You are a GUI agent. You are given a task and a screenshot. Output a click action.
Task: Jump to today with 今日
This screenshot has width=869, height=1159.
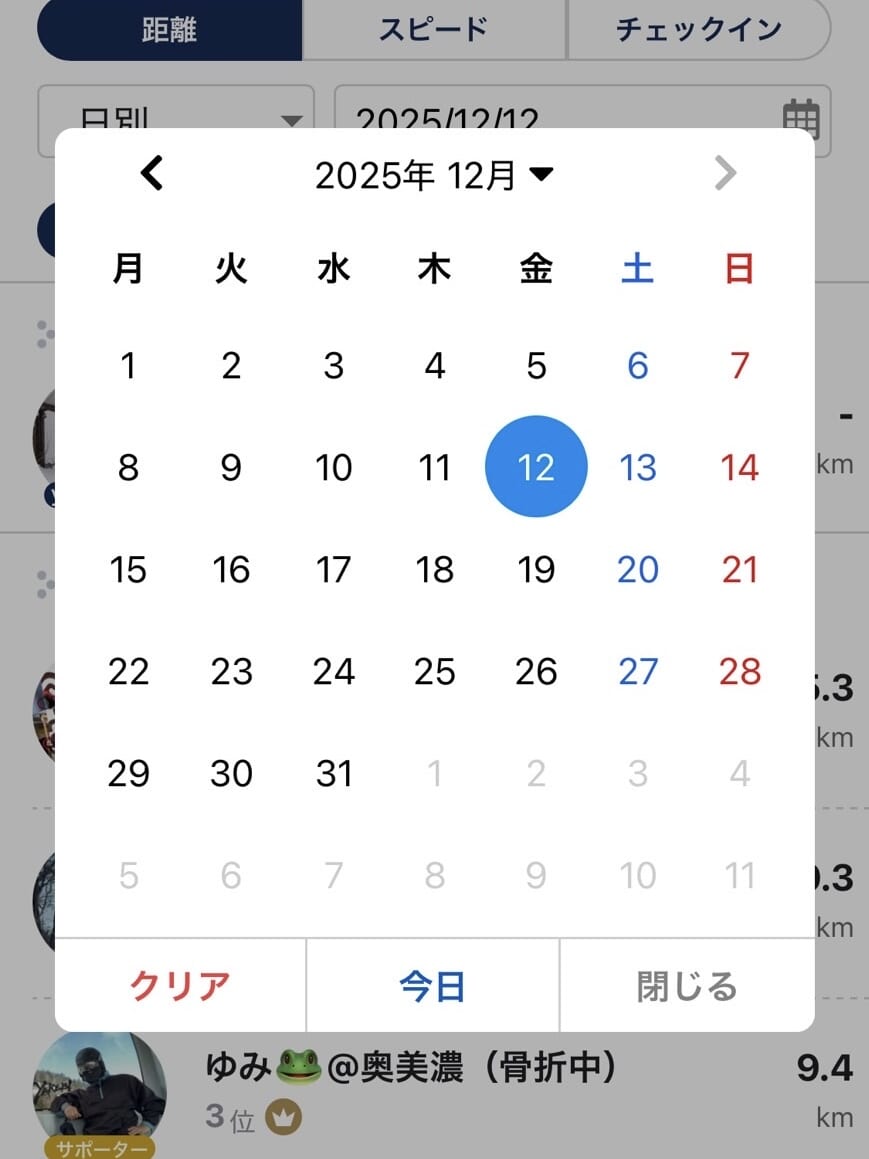click(432, 986)
